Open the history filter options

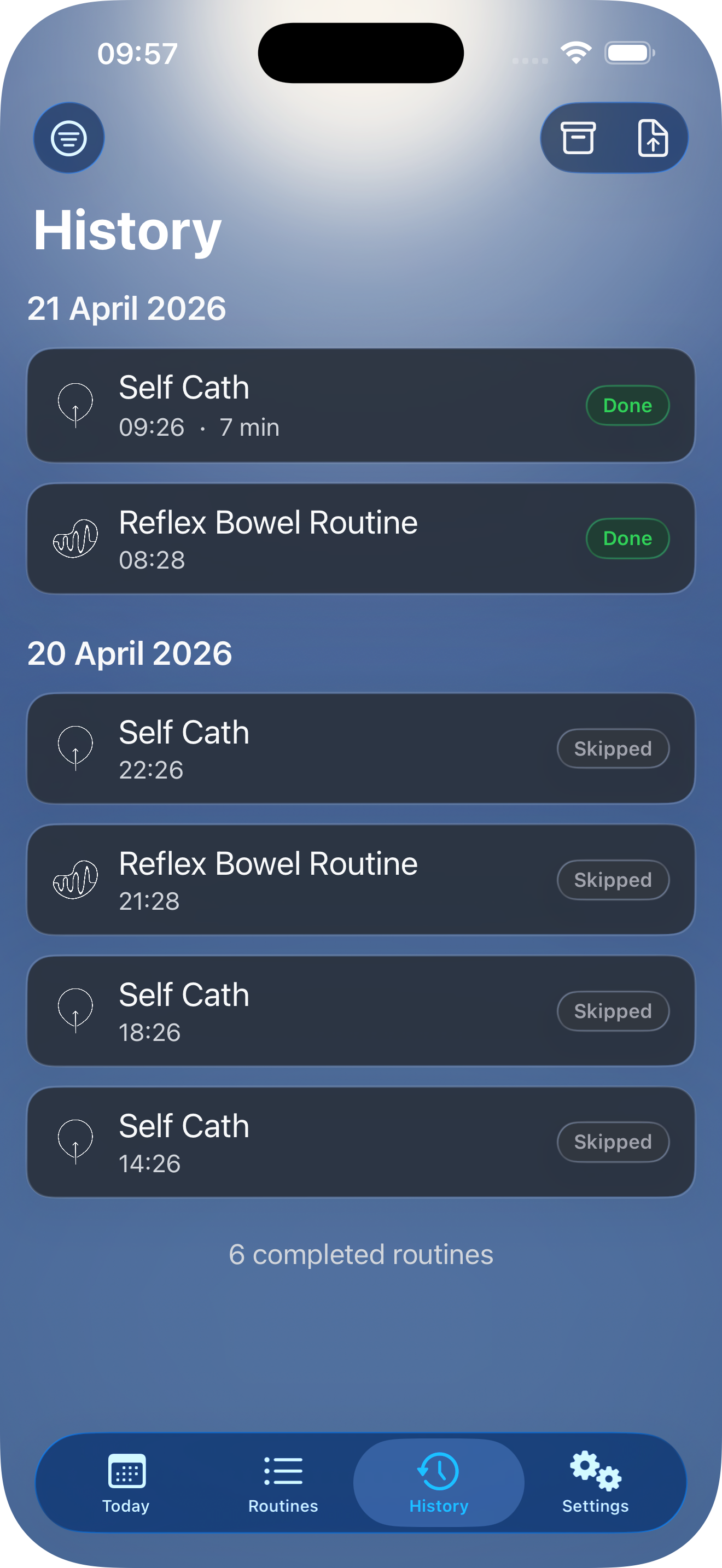69,138
